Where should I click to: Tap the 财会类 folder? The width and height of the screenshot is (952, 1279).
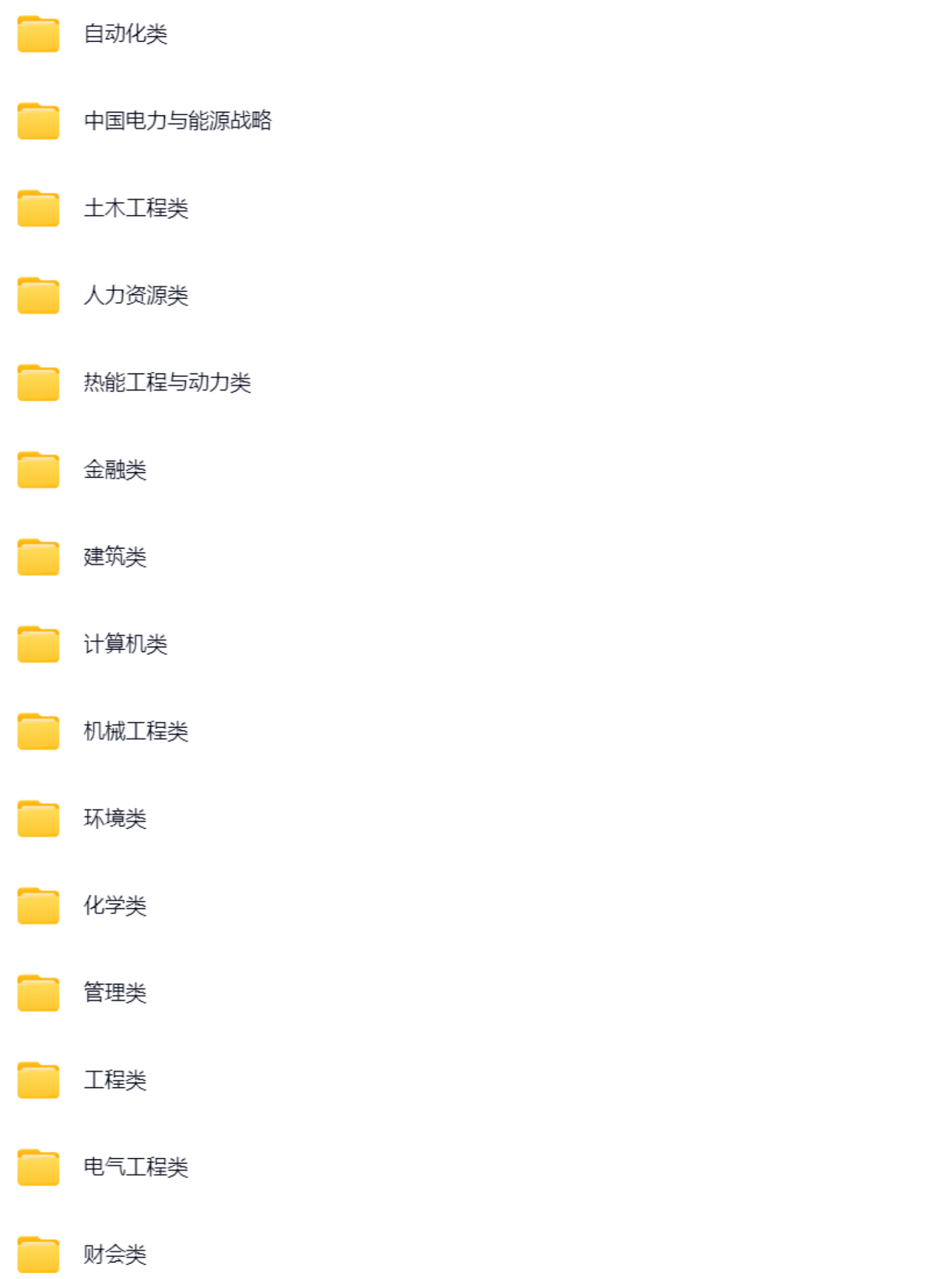pyautogui.click(x=115, y=1254)
